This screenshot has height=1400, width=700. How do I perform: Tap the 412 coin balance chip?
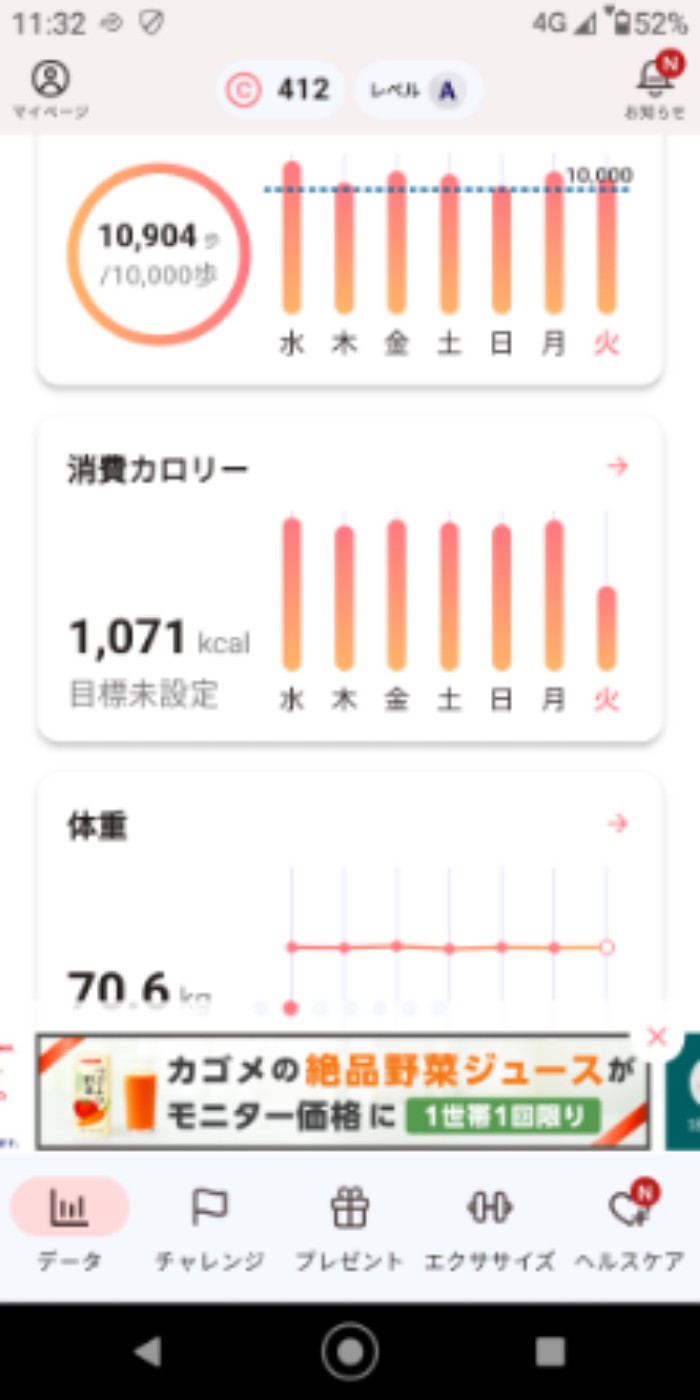[x=280, y=90]
